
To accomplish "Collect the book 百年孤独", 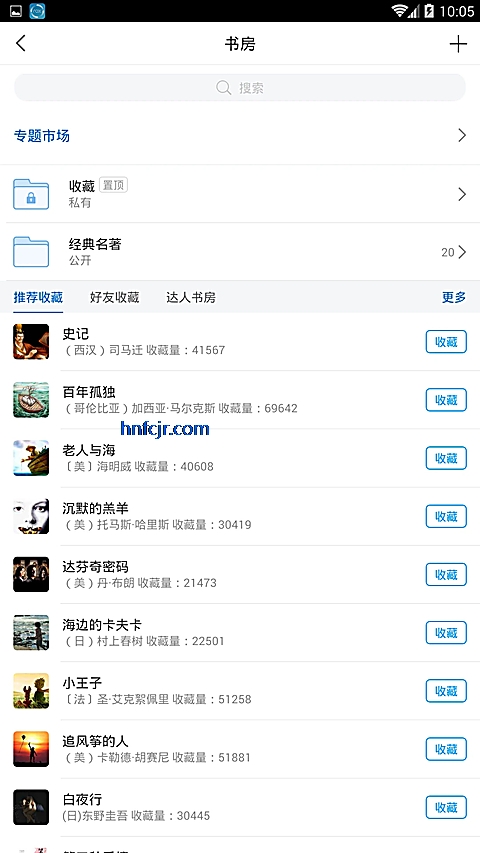I will (x=446, y=400).
